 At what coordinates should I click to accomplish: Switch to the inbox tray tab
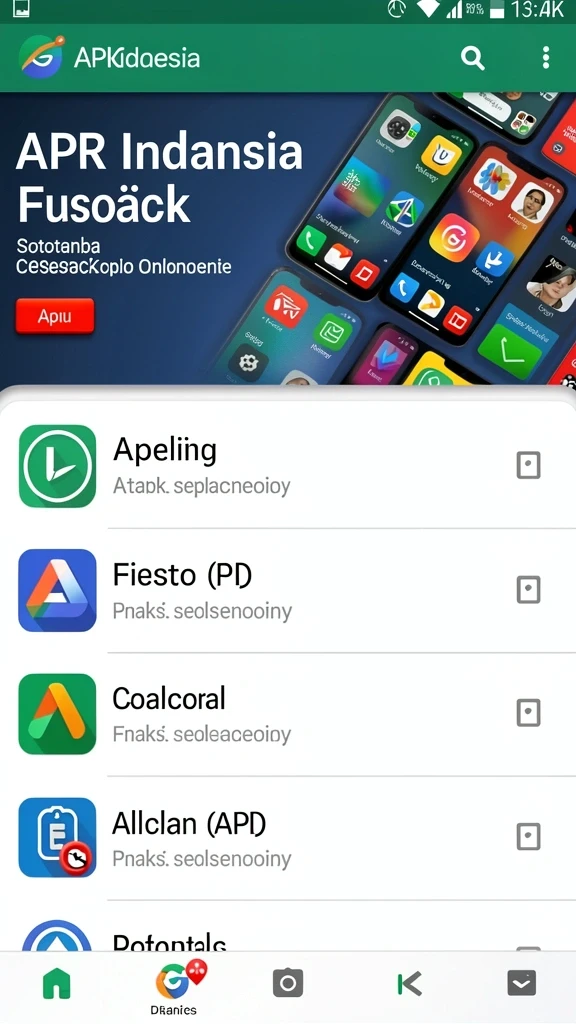521,983
